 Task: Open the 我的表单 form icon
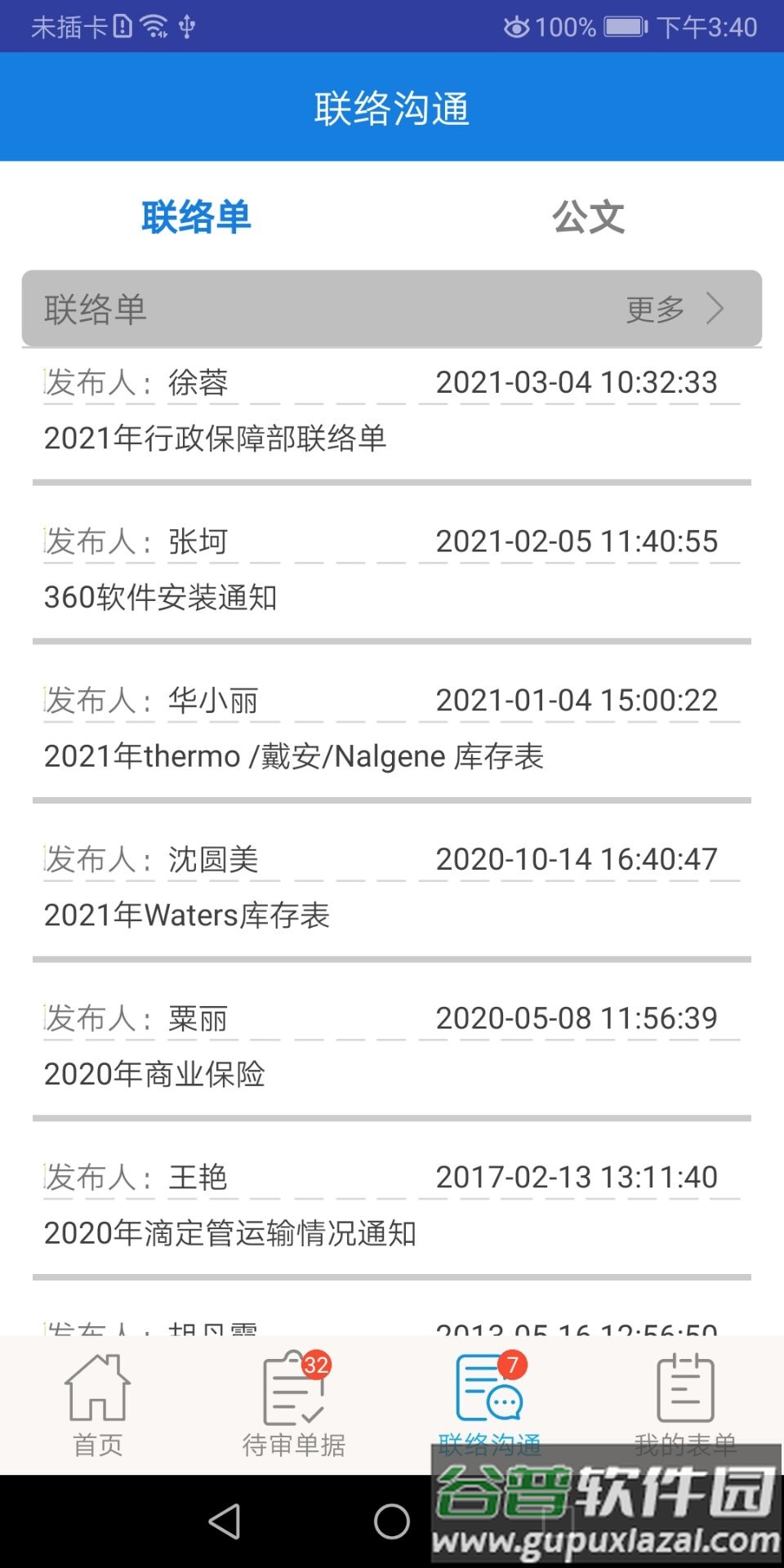[x=683, y=1384]
